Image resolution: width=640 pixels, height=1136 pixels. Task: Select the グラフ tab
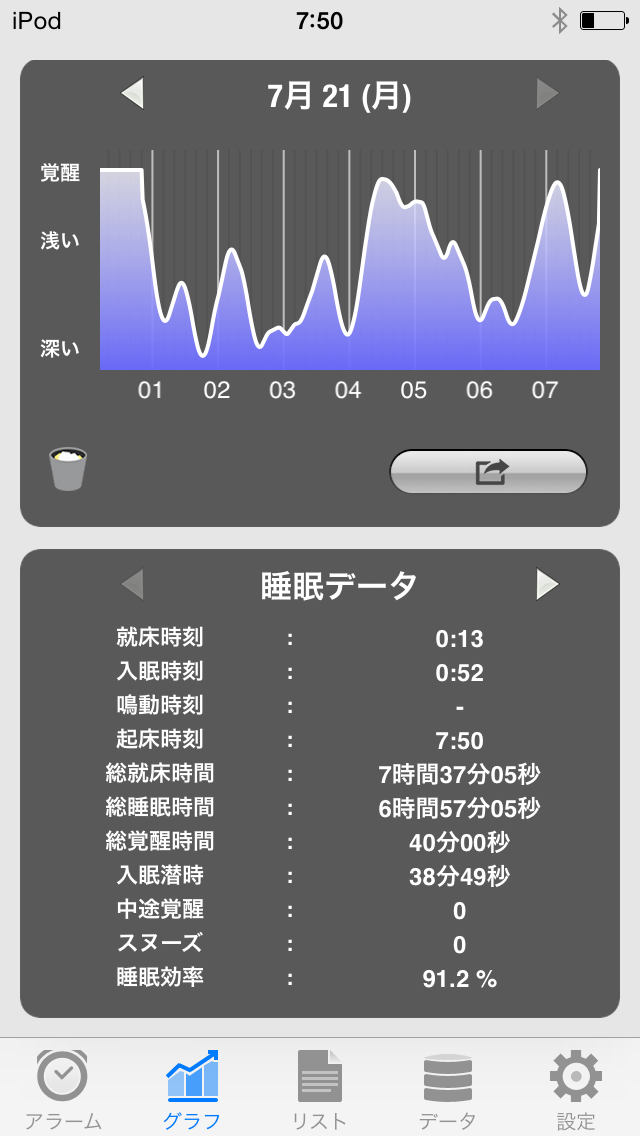pyautogui.click(x=192, y=1088)
